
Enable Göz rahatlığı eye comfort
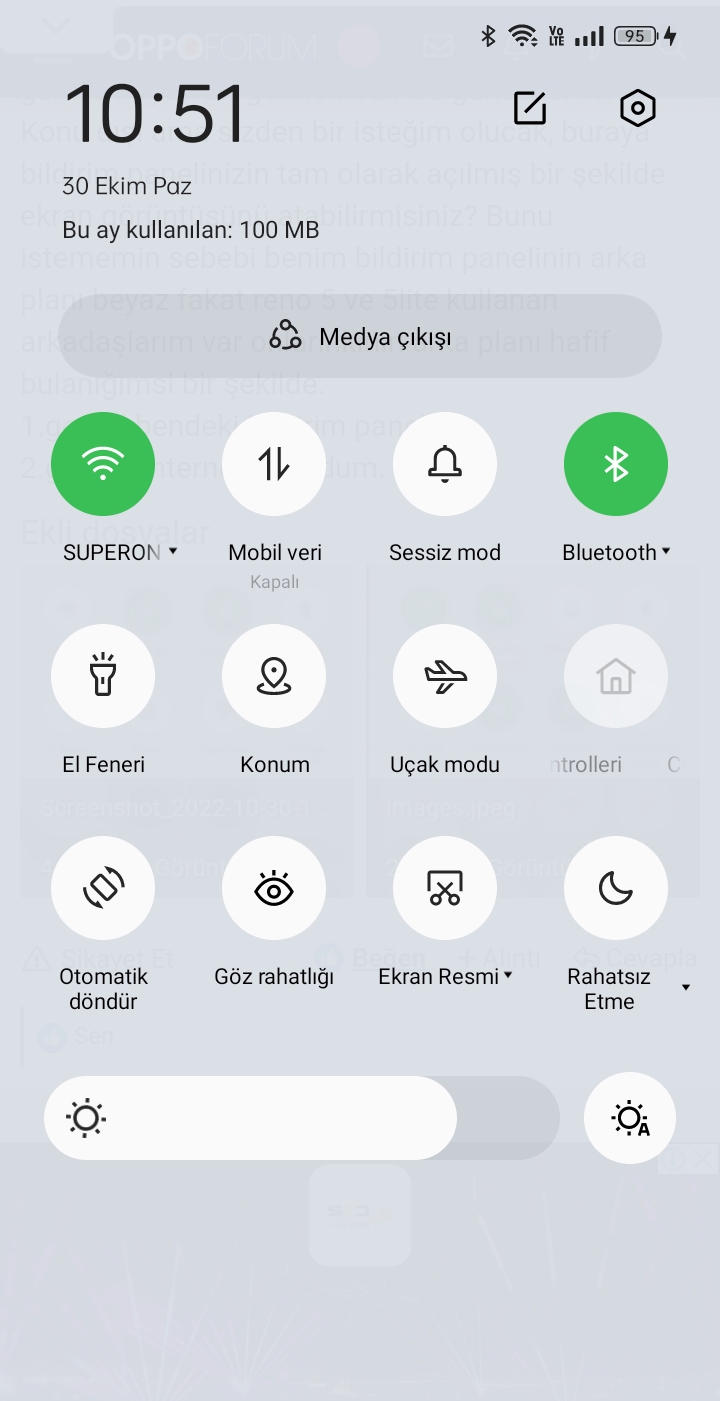pyautogui.click(x=274, y=888)
